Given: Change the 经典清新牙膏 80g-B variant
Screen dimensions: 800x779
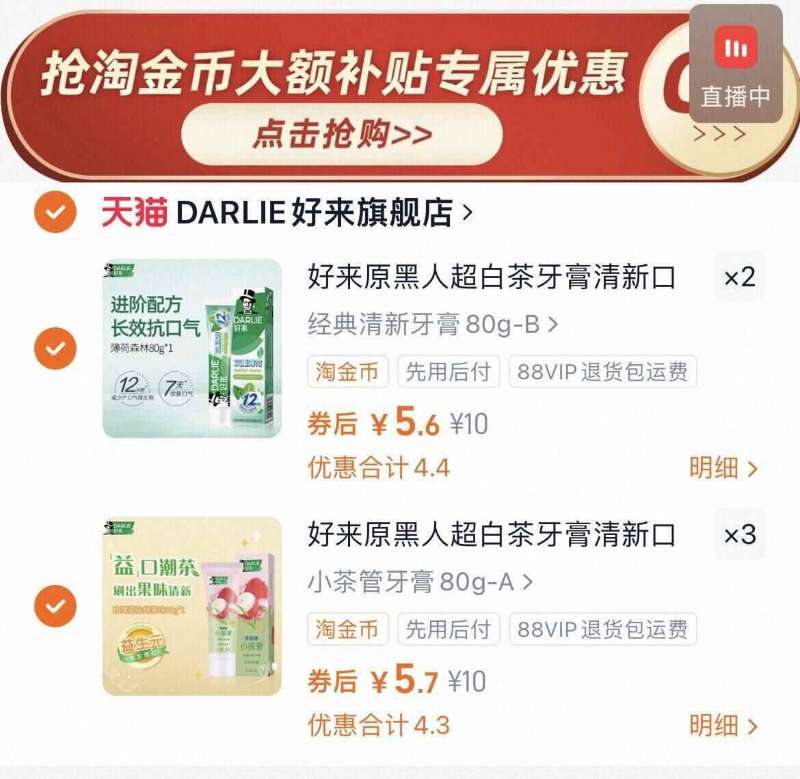Looking at the screenshot, I should pos(432,324).
